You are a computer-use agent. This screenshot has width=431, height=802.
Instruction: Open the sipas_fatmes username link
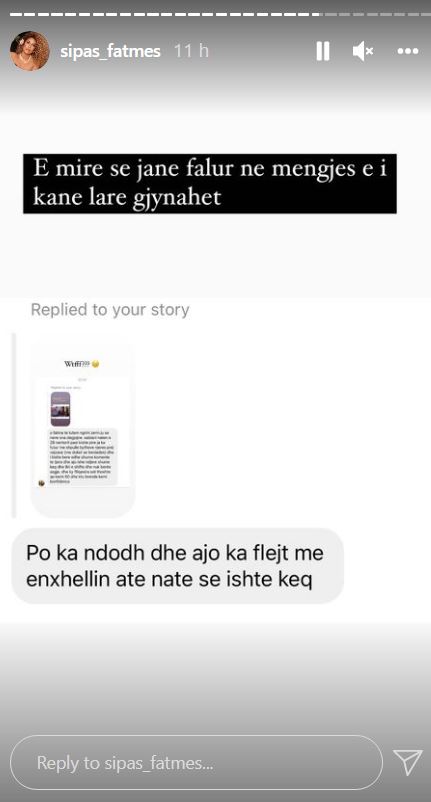point(110,51)
